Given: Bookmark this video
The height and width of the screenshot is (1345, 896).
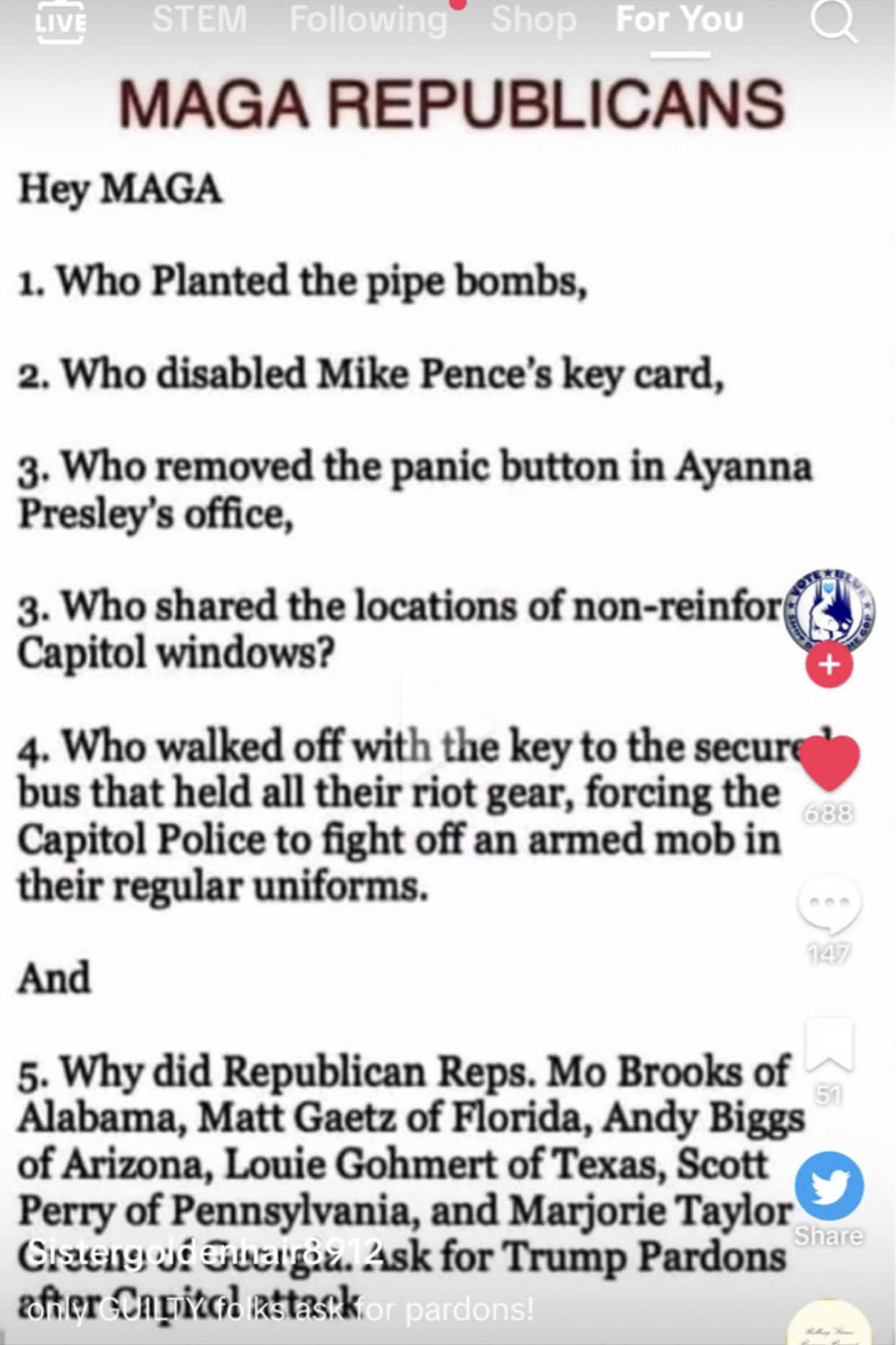Looking at the screenshot, I should click(x=830, y=1045).
